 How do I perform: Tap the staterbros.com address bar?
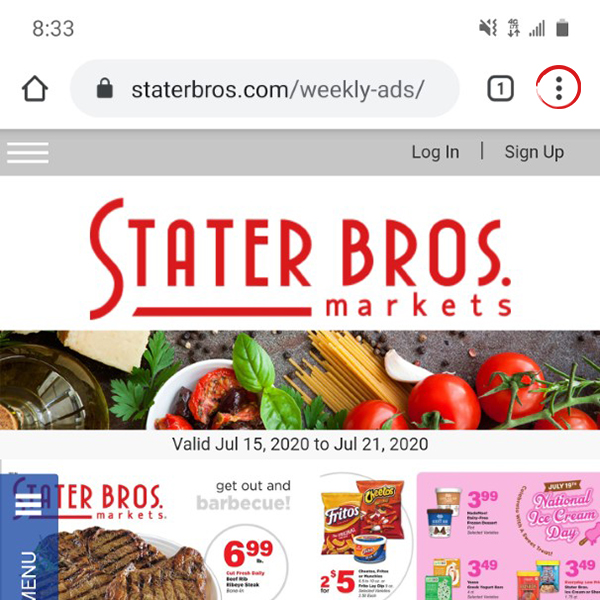(x=265, y=89)
